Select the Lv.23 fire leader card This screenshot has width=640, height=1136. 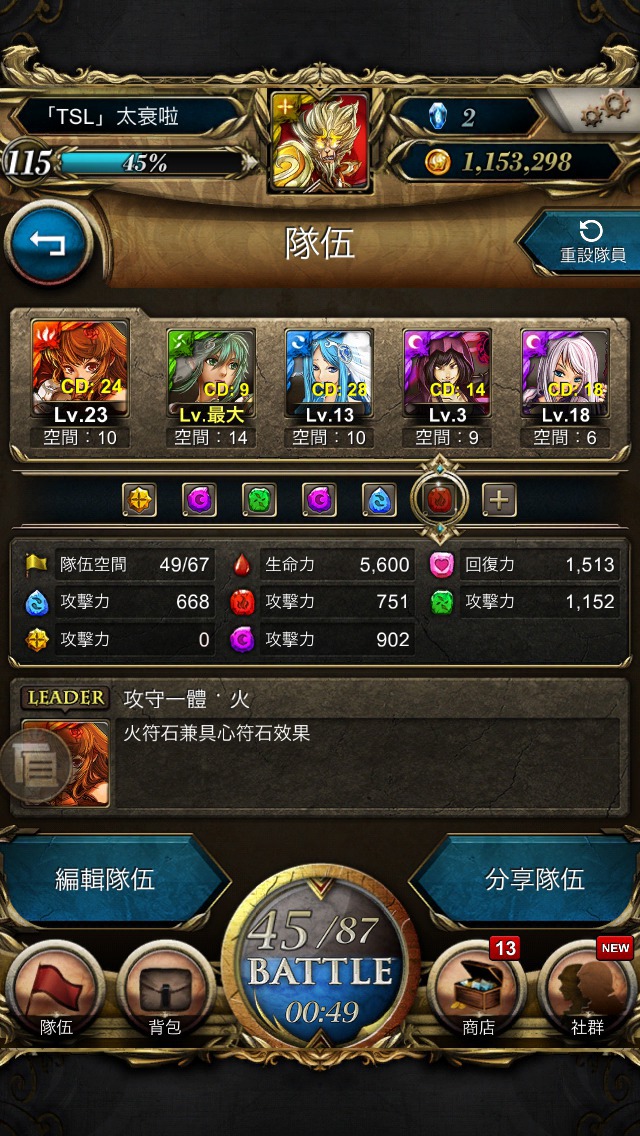click(80, 372)
